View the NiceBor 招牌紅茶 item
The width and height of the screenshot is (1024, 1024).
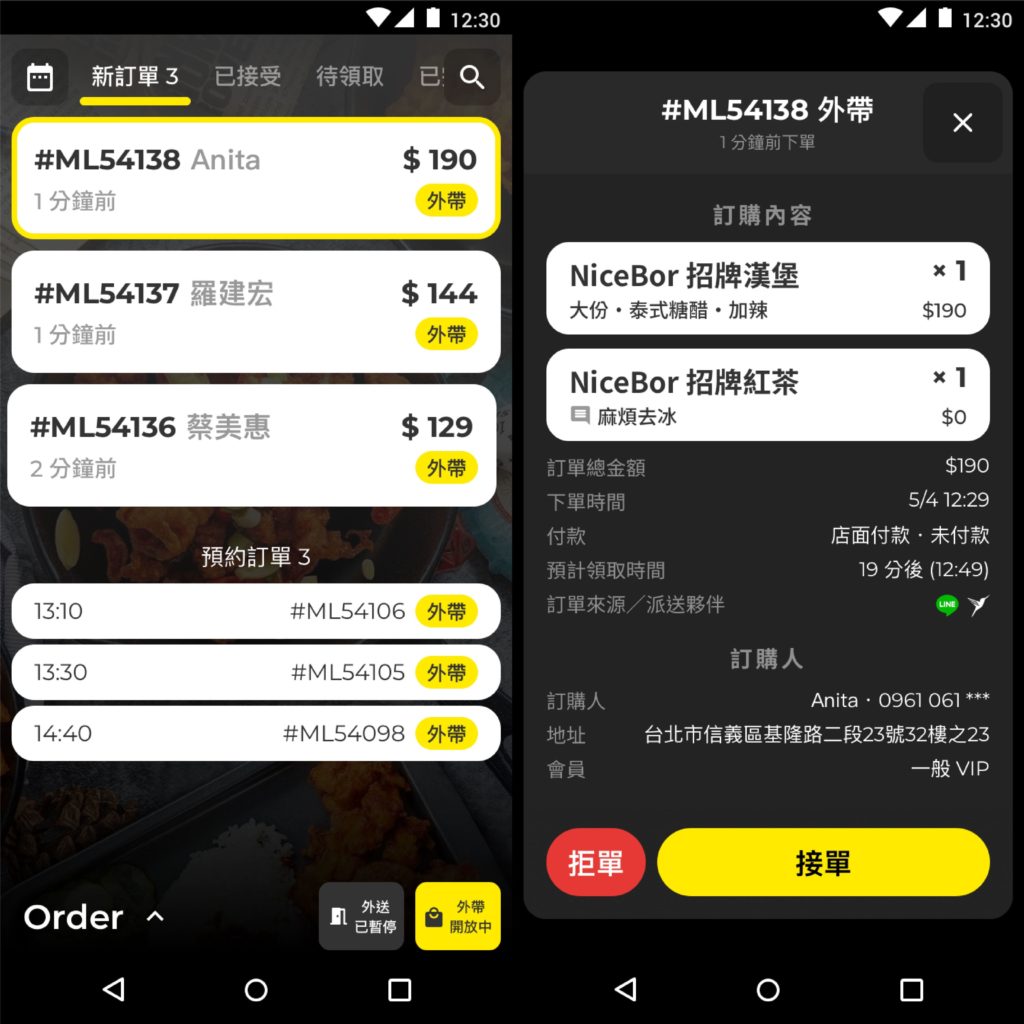click(767, 395)
